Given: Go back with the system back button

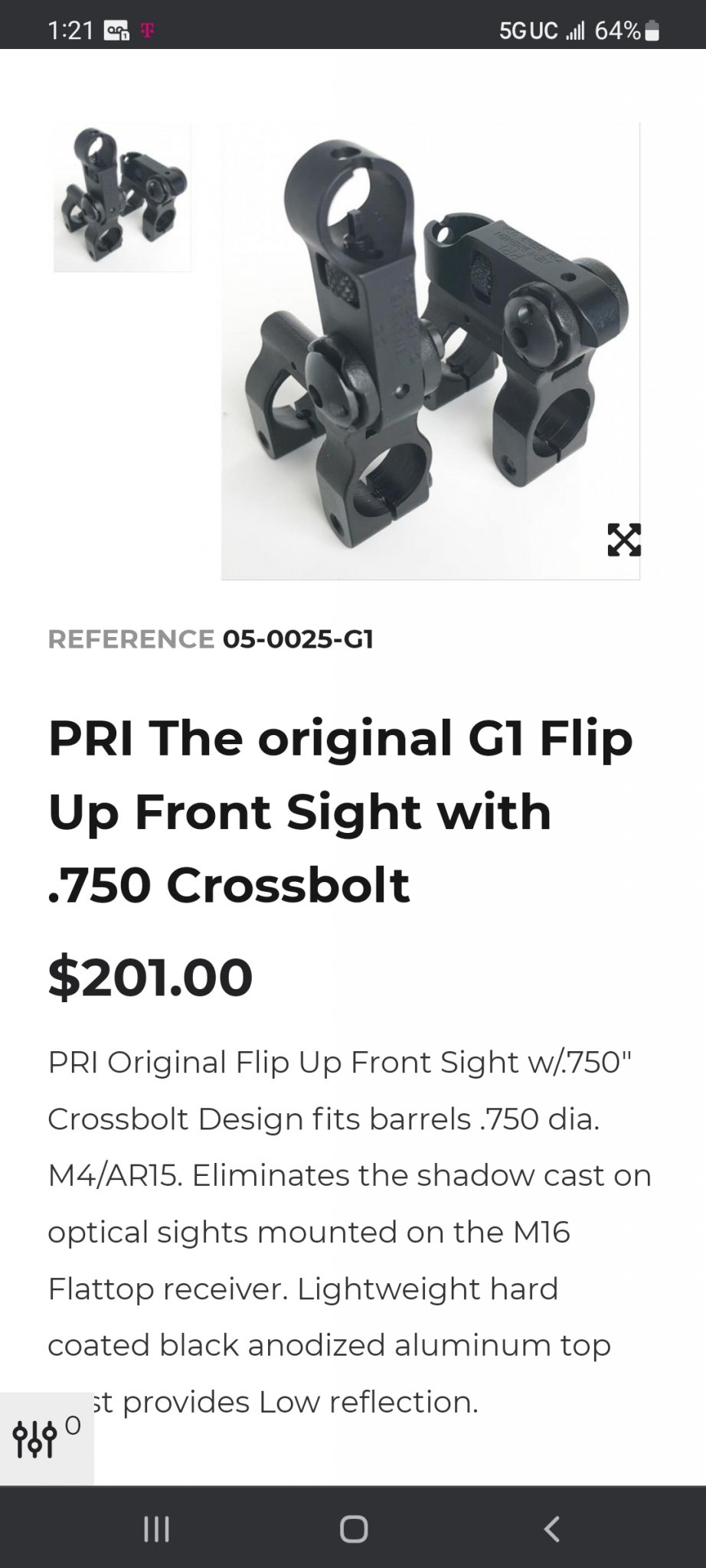Looking at the screenshot, I should (551, 1528).
